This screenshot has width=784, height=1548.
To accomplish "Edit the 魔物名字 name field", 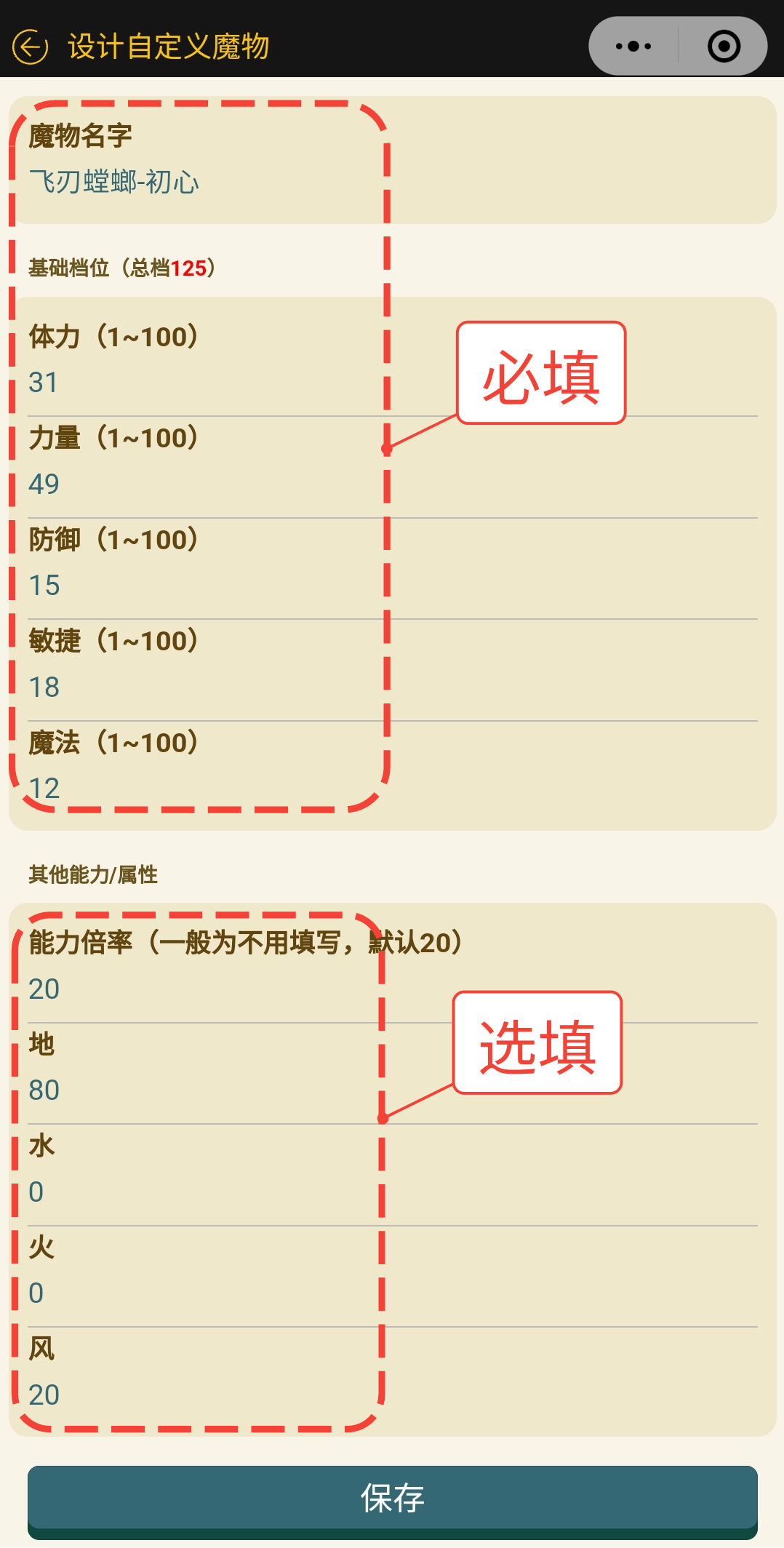I will pos(393,182).
